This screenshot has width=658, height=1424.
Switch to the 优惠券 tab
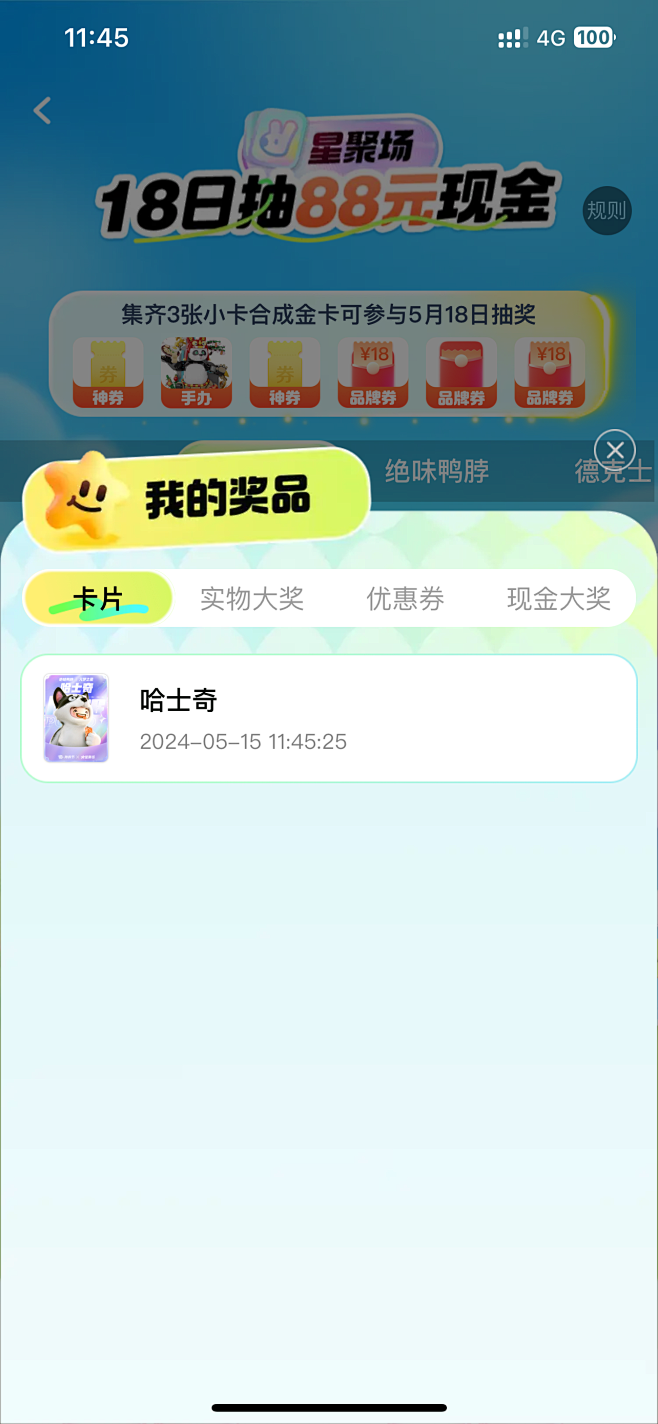(405, 599)
